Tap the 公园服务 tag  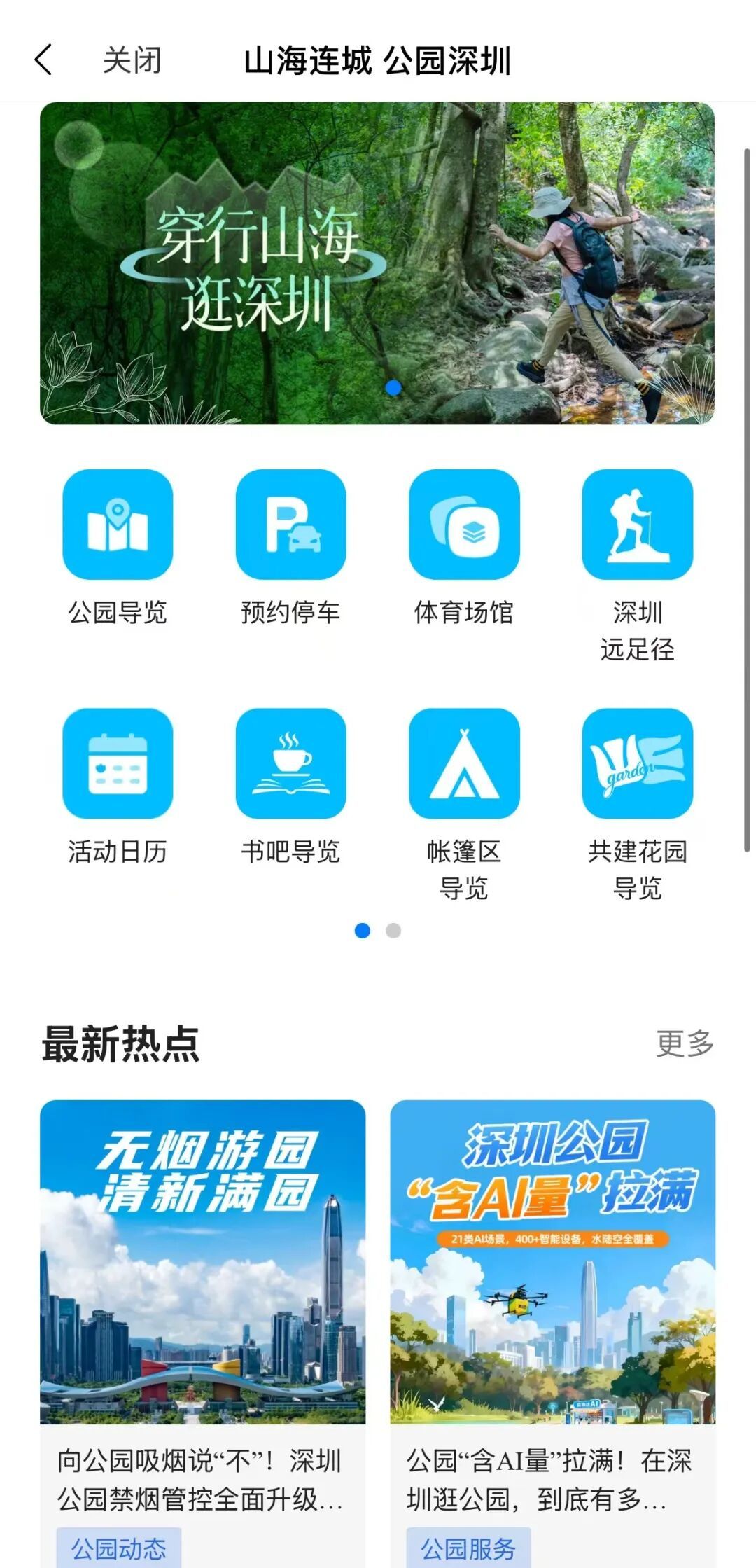[468, 1548]
